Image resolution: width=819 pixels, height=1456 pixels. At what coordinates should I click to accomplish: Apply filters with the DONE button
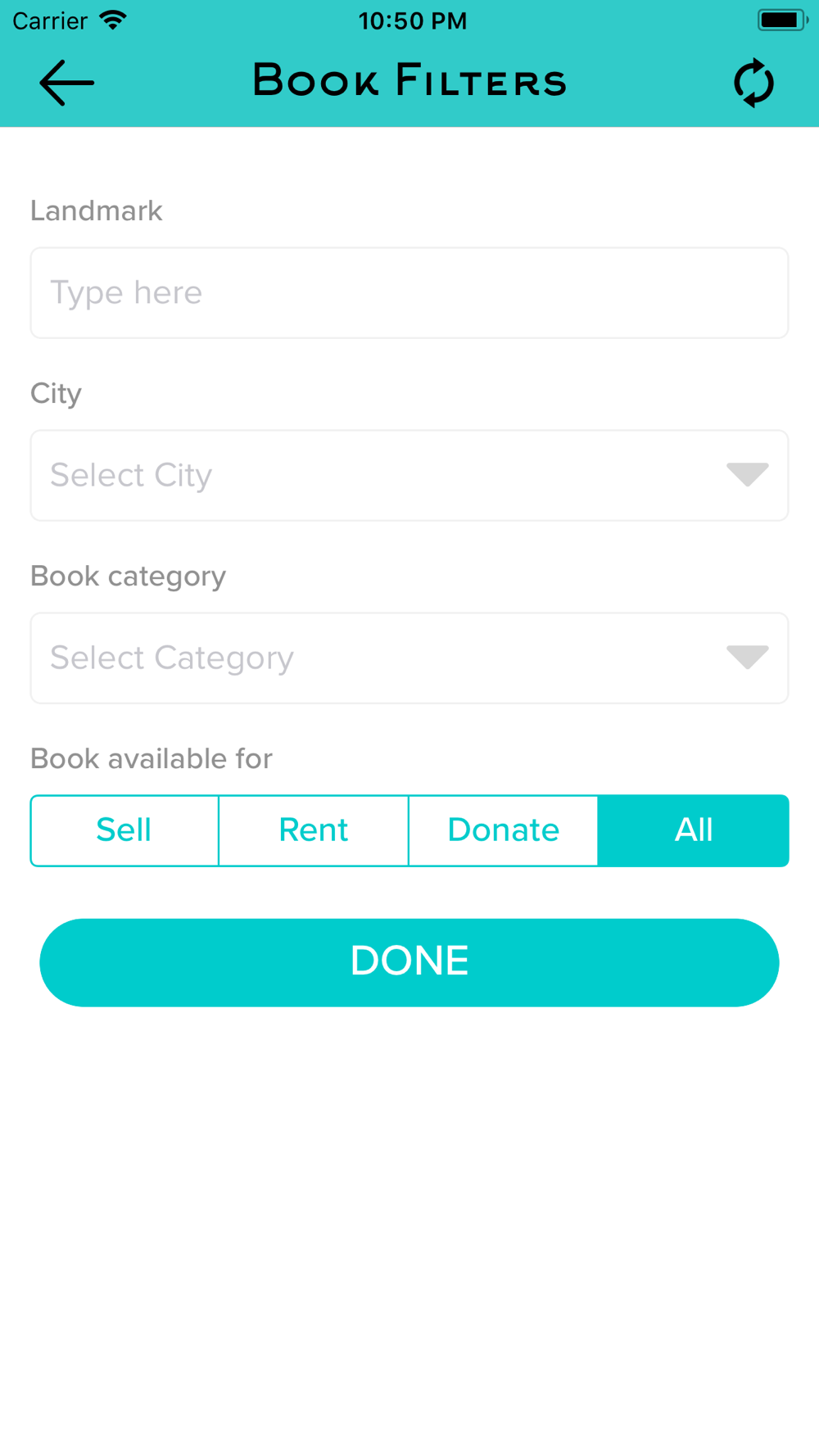tap(409, 962)
